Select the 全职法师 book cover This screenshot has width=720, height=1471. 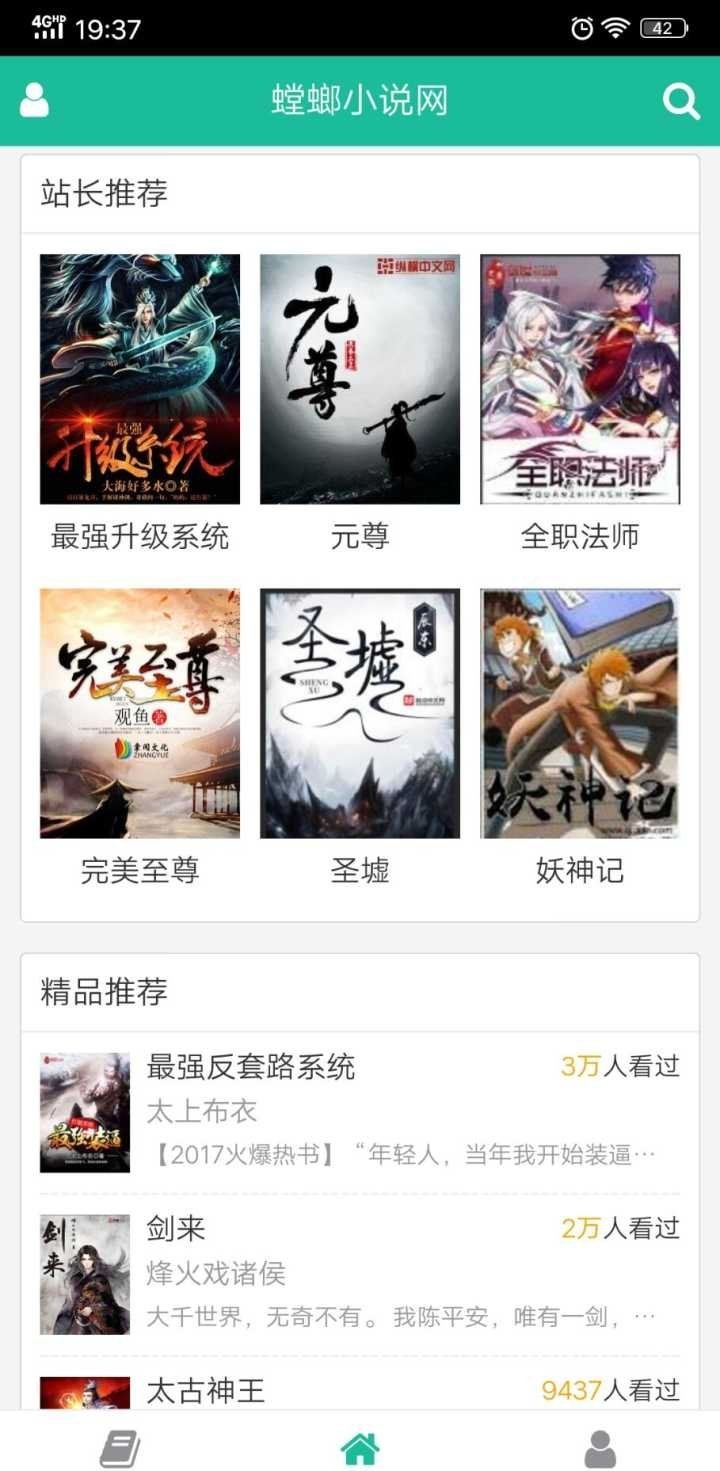tap(580, 380)
